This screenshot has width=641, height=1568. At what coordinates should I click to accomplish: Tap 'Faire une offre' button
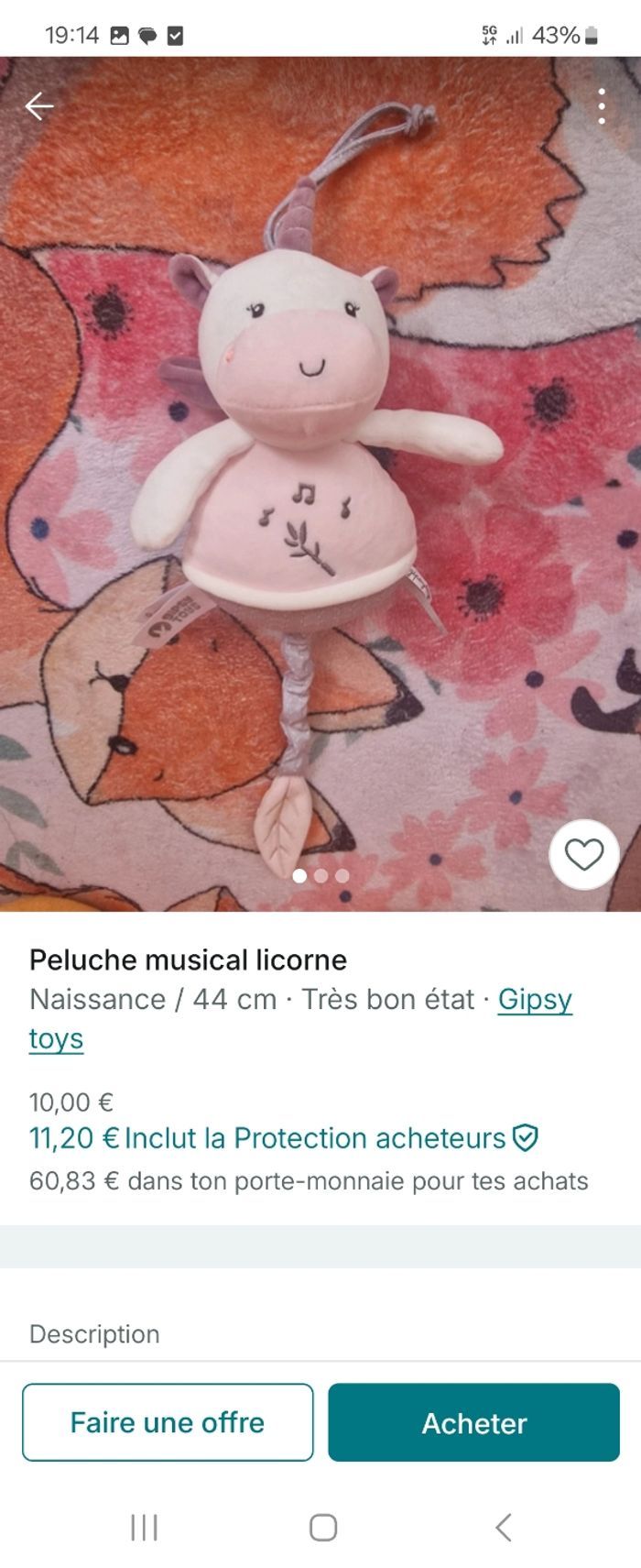168,1421
